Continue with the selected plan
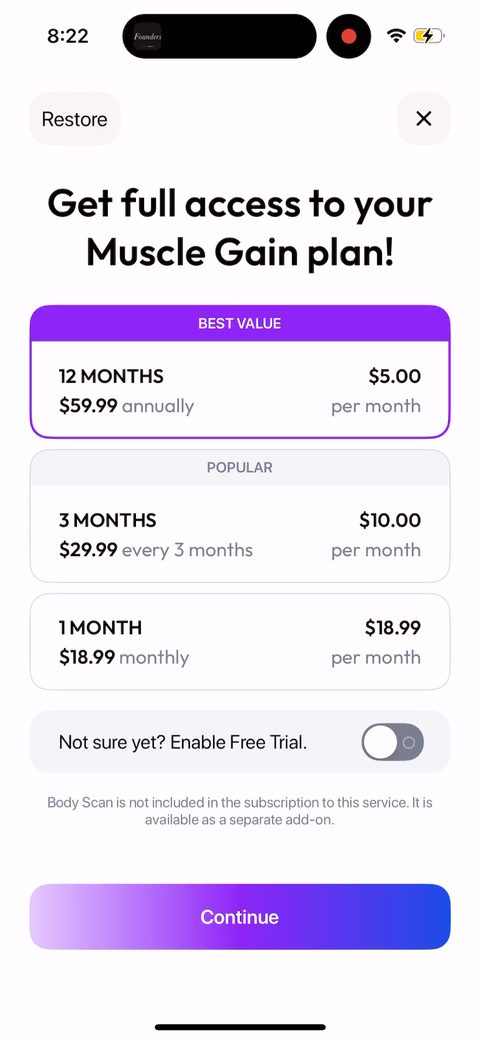The image size is (480, 1040). coord(240,917)
